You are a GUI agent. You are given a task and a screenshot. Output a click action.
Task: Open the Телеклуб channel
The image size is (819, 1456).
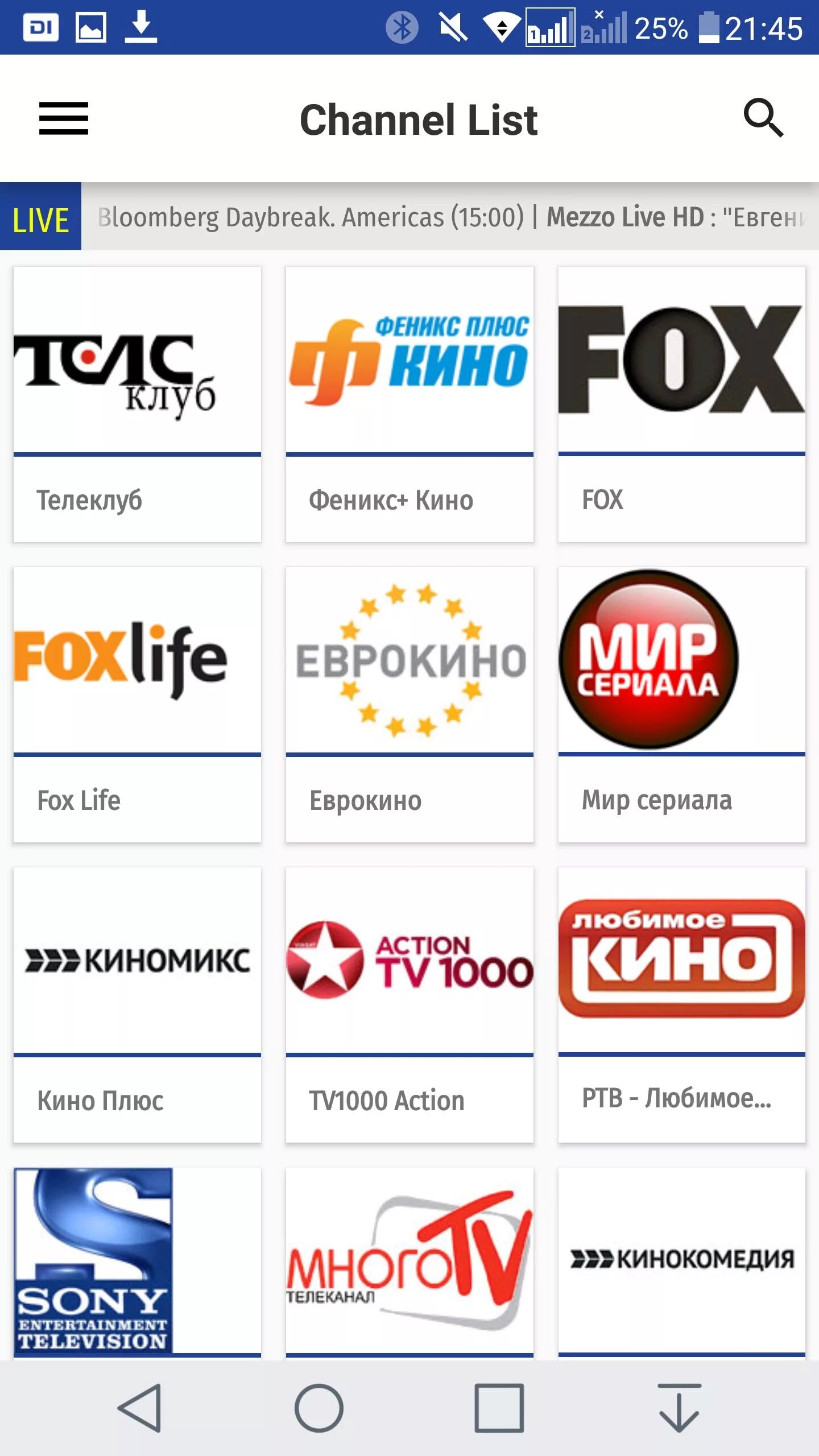pos(137,404)
